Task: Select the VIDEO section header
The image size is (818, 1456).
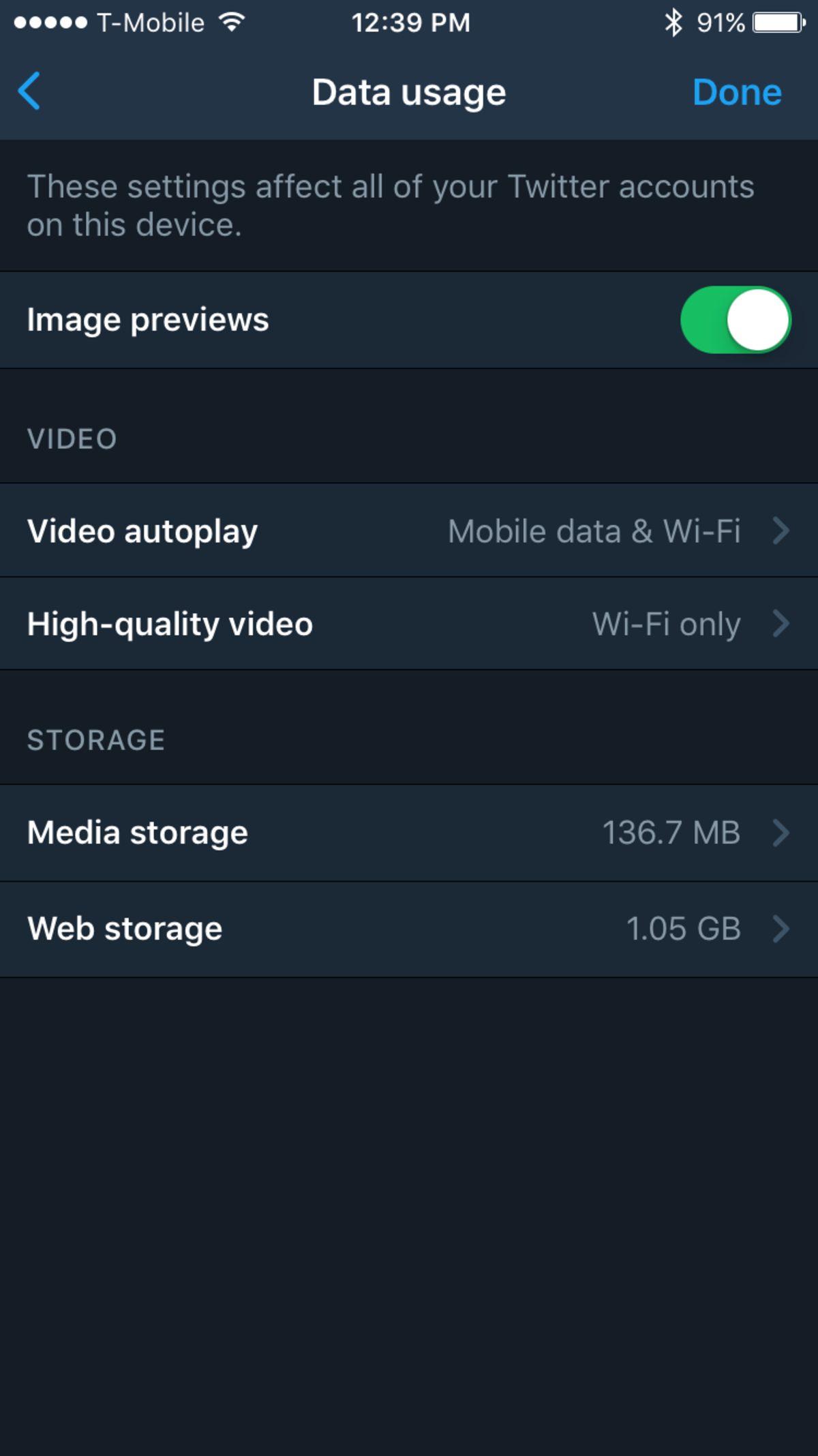Action: [x=72, y=438]
